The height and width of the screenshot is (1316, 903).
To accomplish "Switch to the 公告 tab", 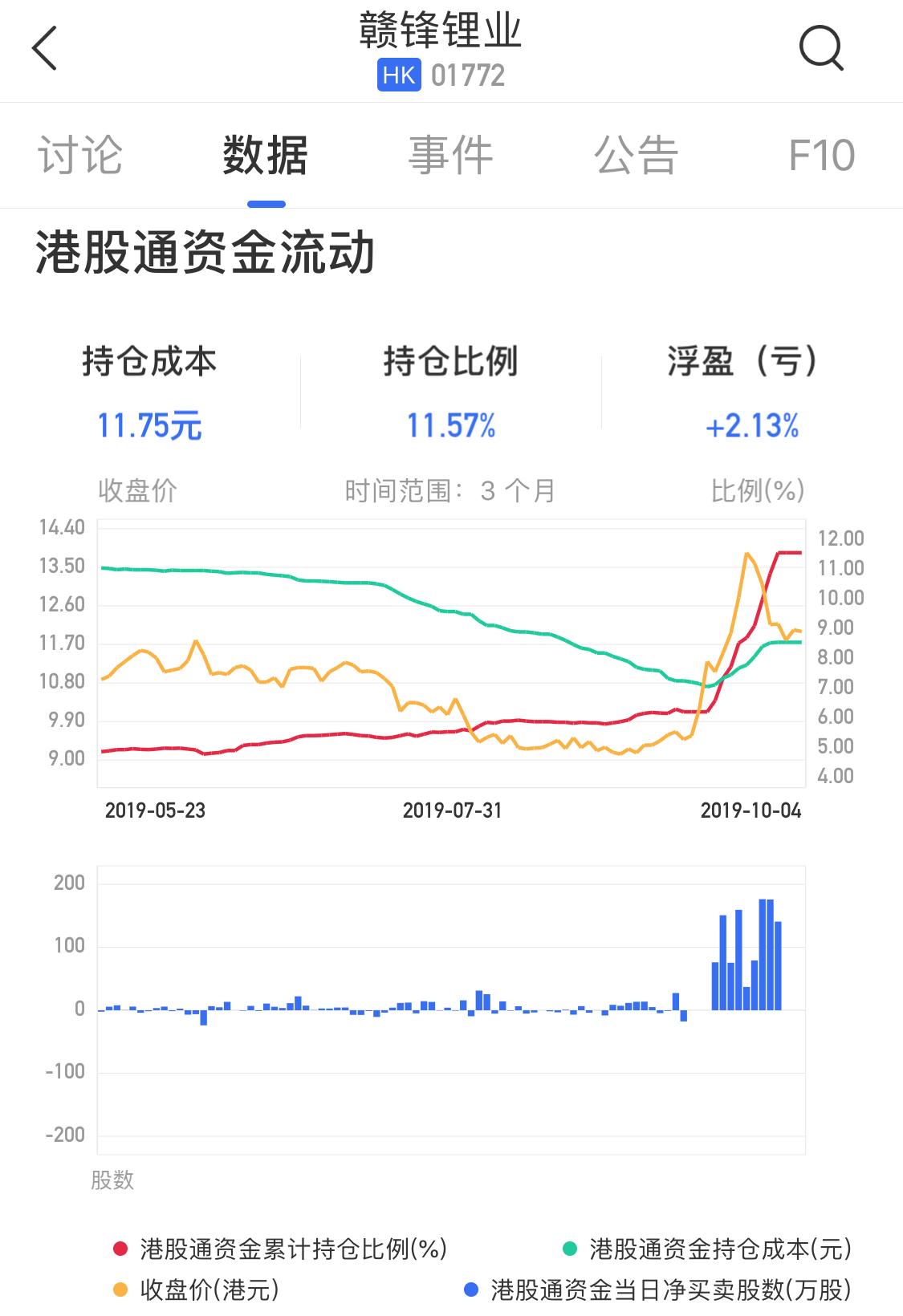I will 636,155.
